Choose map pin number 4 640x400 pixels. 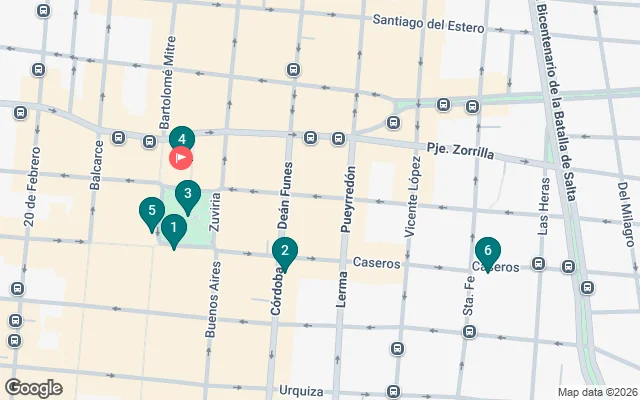(x=181, y=140)
